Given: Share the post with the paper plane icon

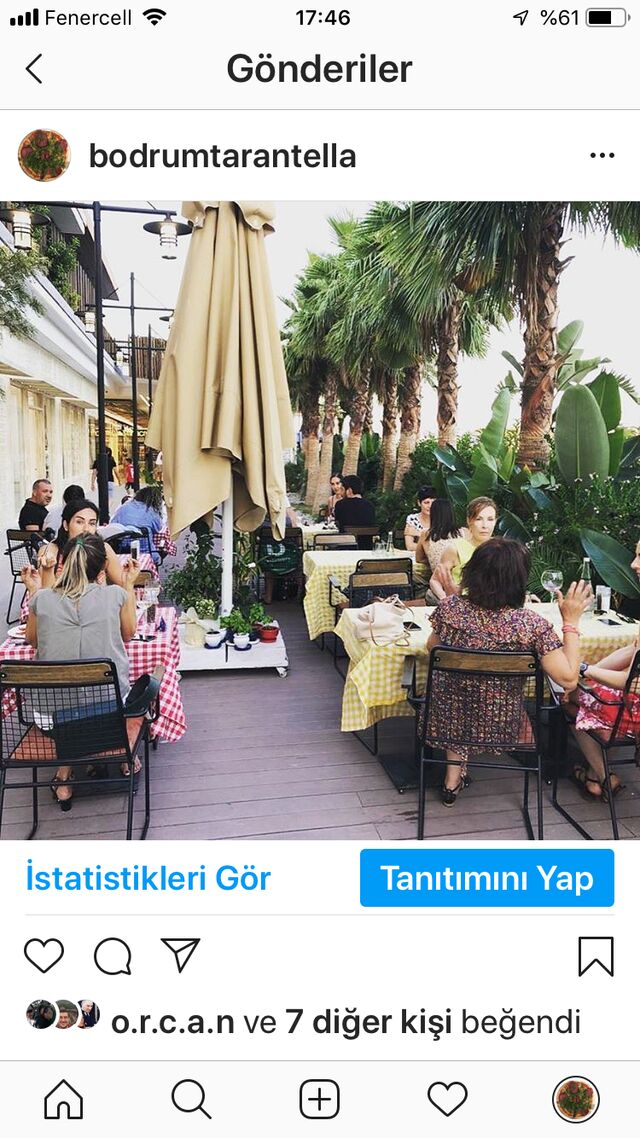Looking at the screenshot, I should pyautogui.click(x=180, y=954).
